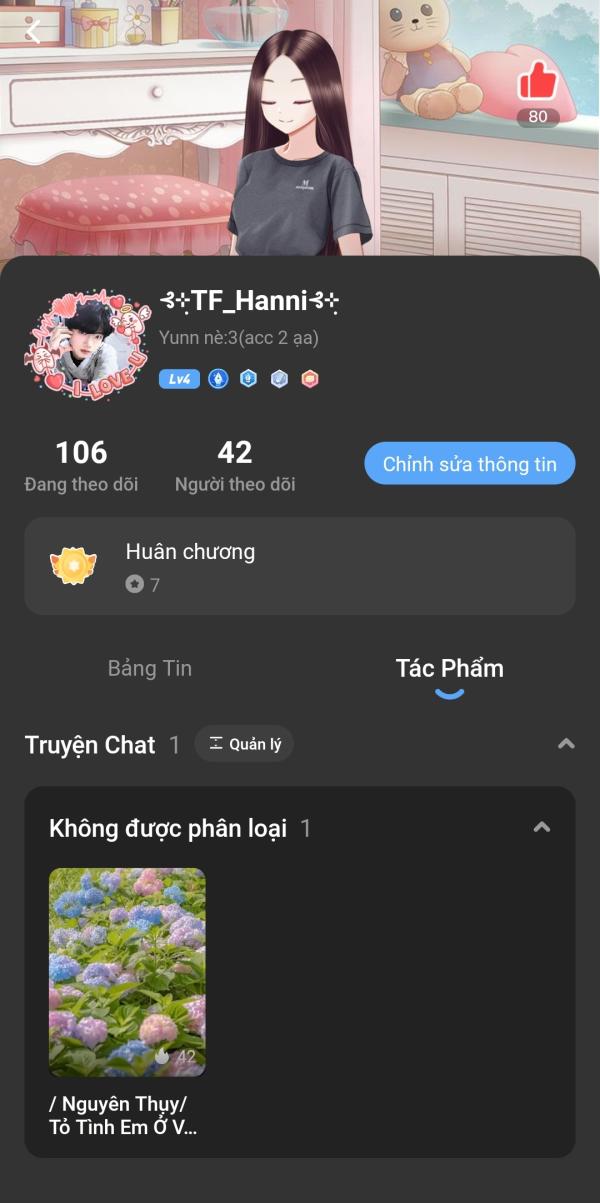Open the 106 Đang theo dõi list

click(81, 466)
